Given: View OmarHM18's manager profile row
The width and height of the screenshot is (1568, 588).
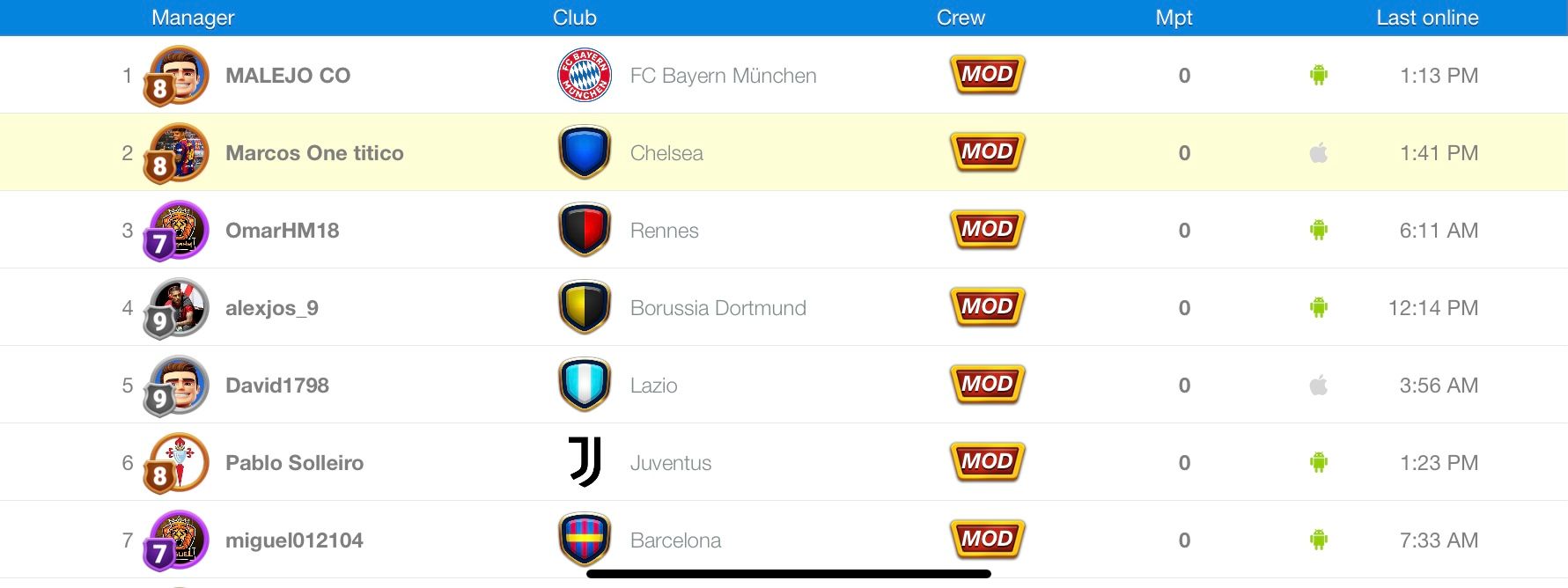Looking at the screenshot, I should tap(282, 231).
